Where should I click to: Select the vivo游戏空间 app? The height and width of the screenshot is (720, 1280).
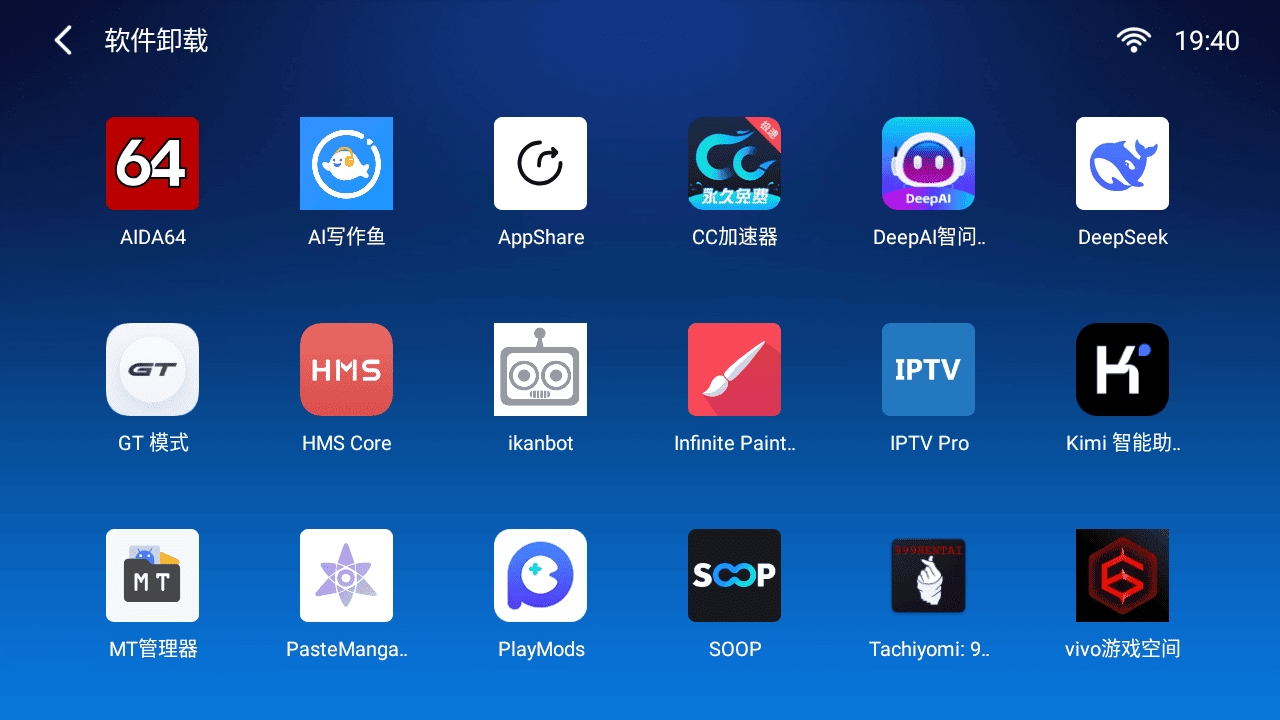coord(1122,576)
